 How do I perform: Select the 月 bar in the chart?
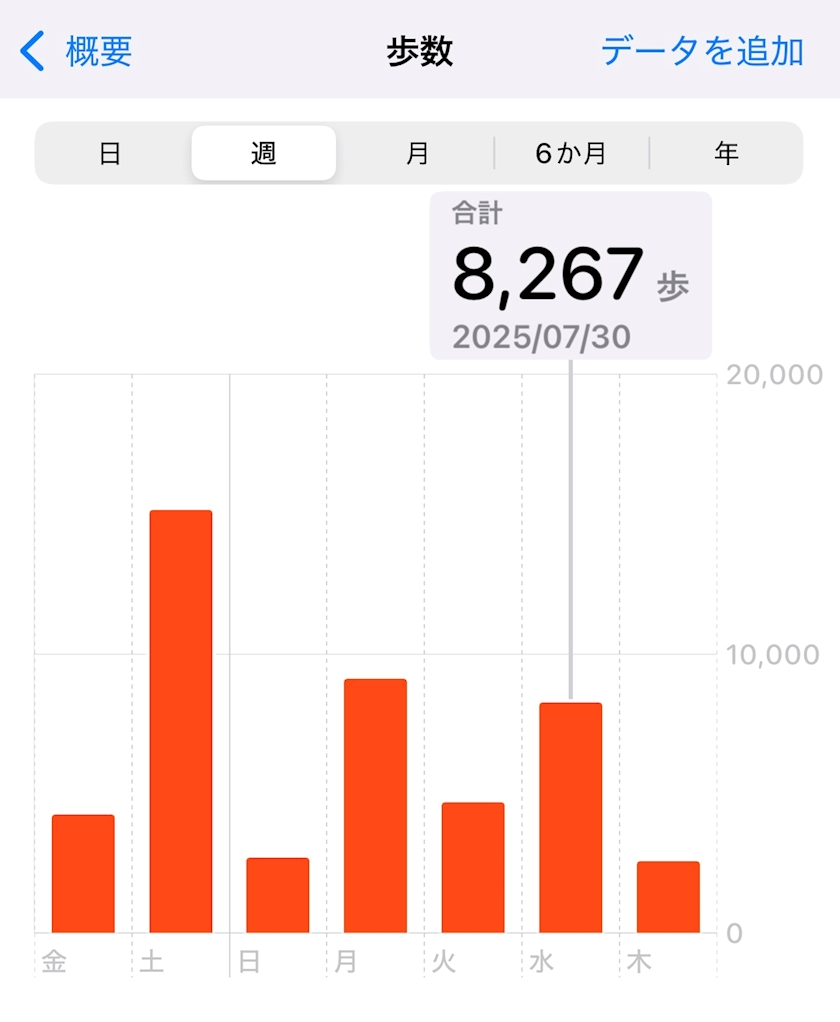pos(375,806)
